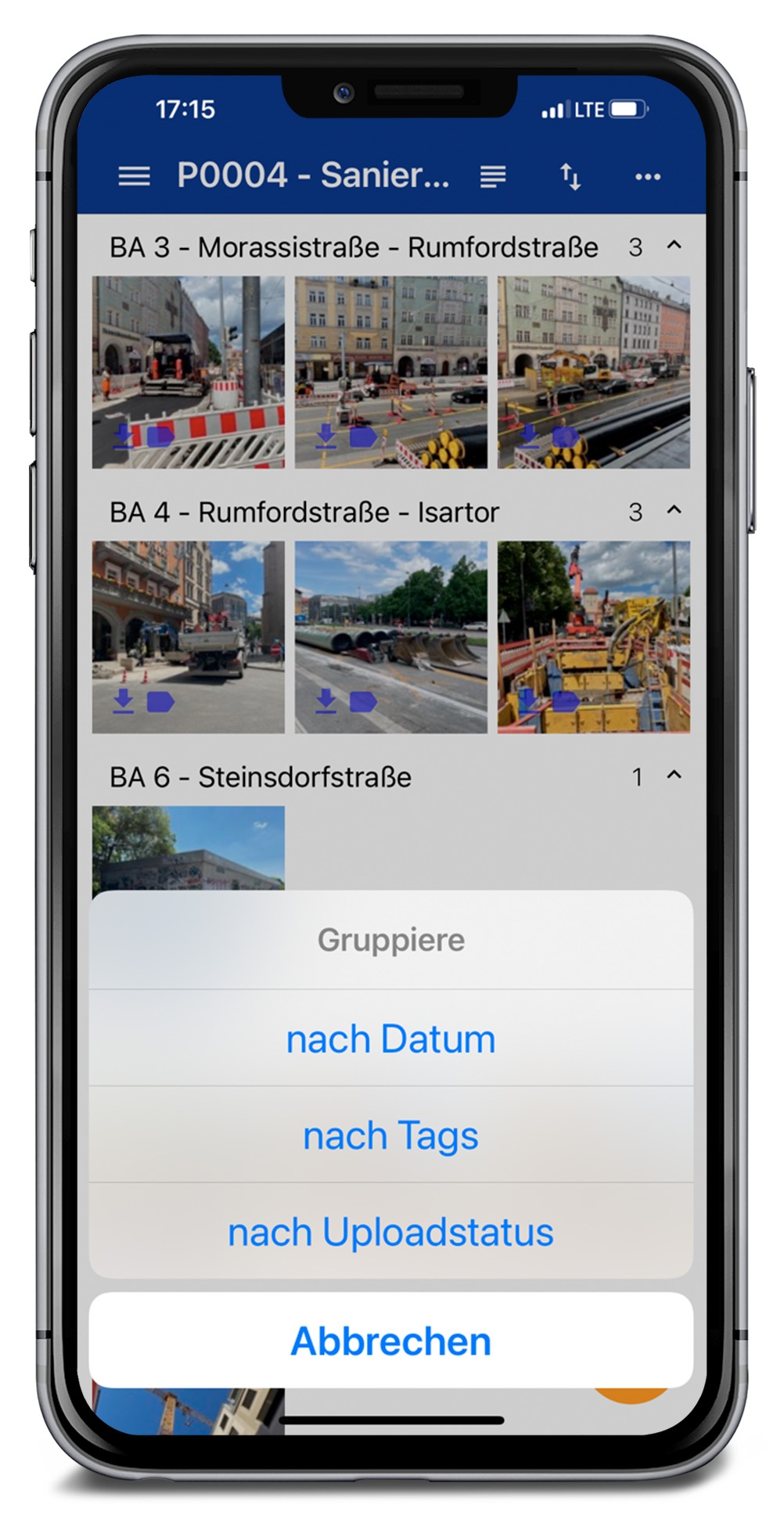
Task: Choose nach Uploadstatus grouping
Action: [390, 1232]
